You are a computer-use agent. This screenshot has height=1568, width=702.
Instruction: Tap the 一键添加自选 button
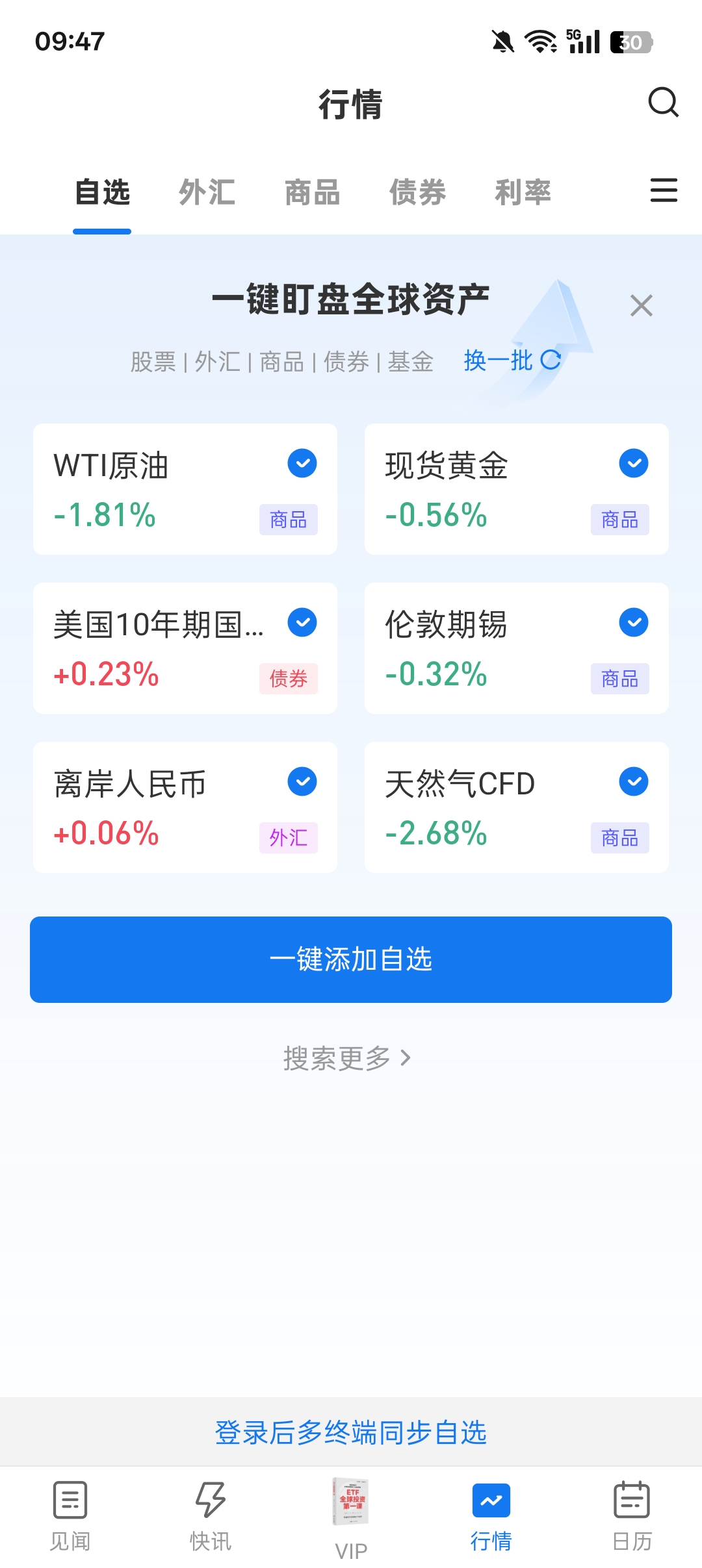(351, 959)
